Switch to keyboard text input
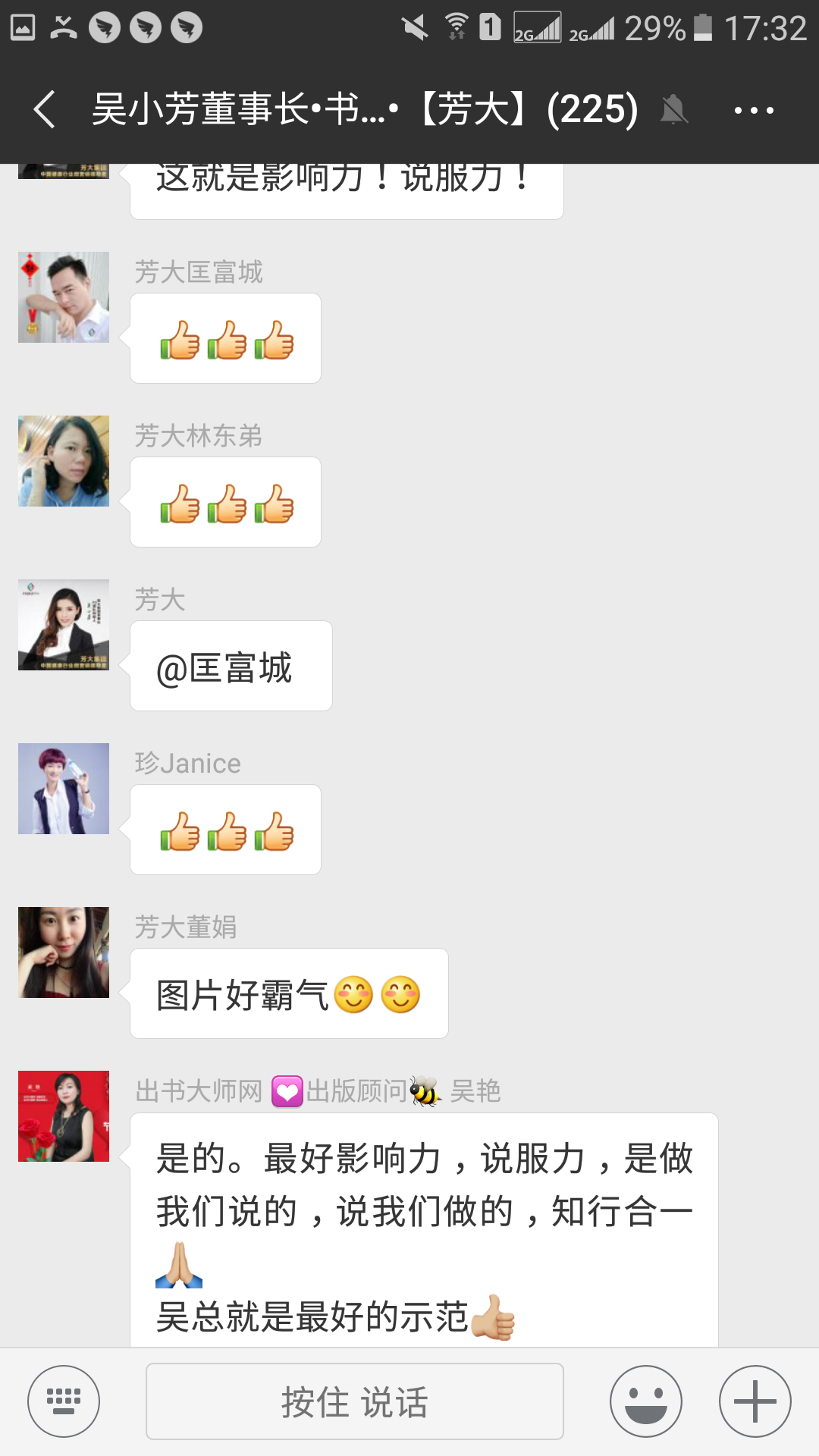 click(64, 1401)
